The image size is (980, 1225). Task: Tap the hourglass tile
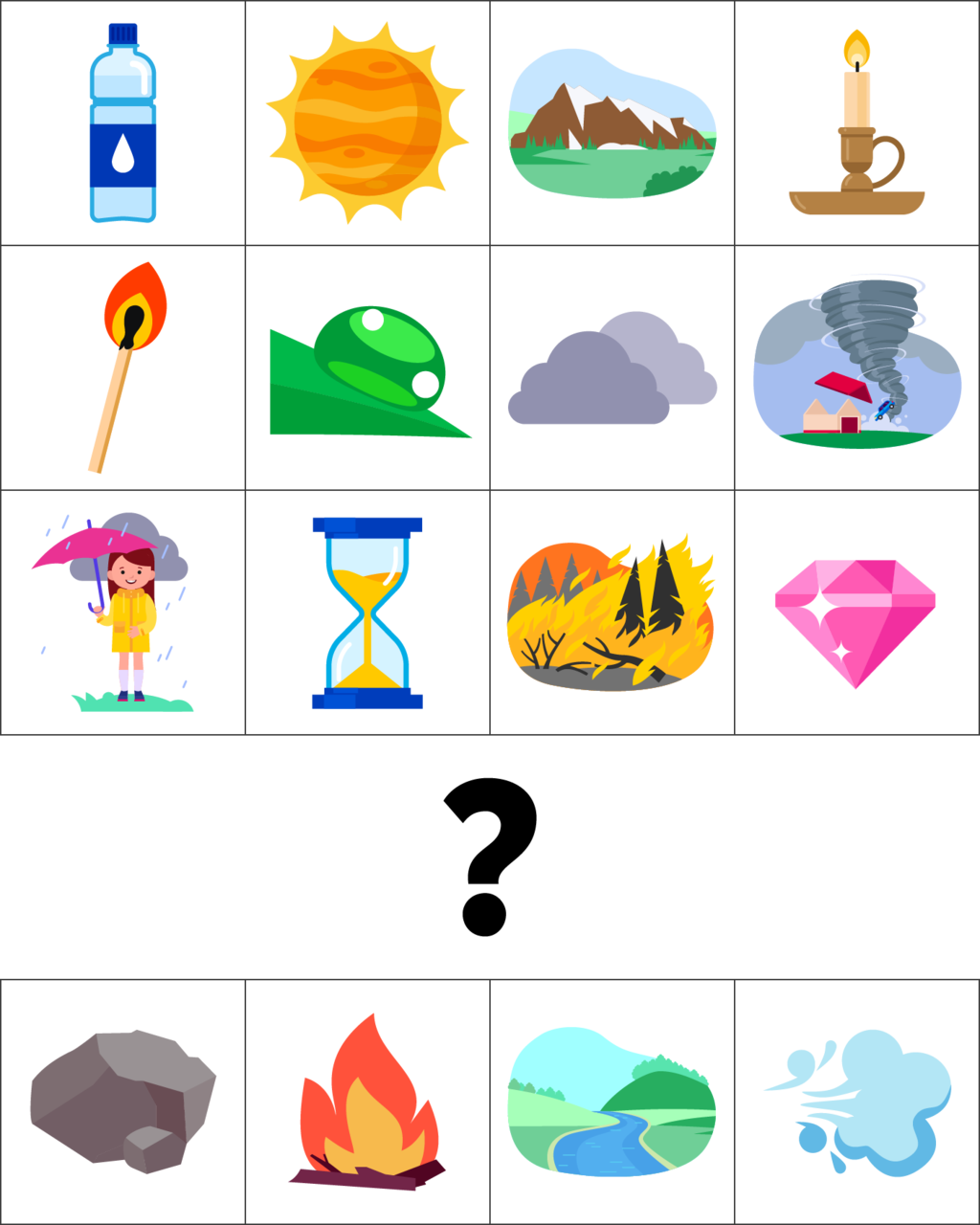click(367, 612)
